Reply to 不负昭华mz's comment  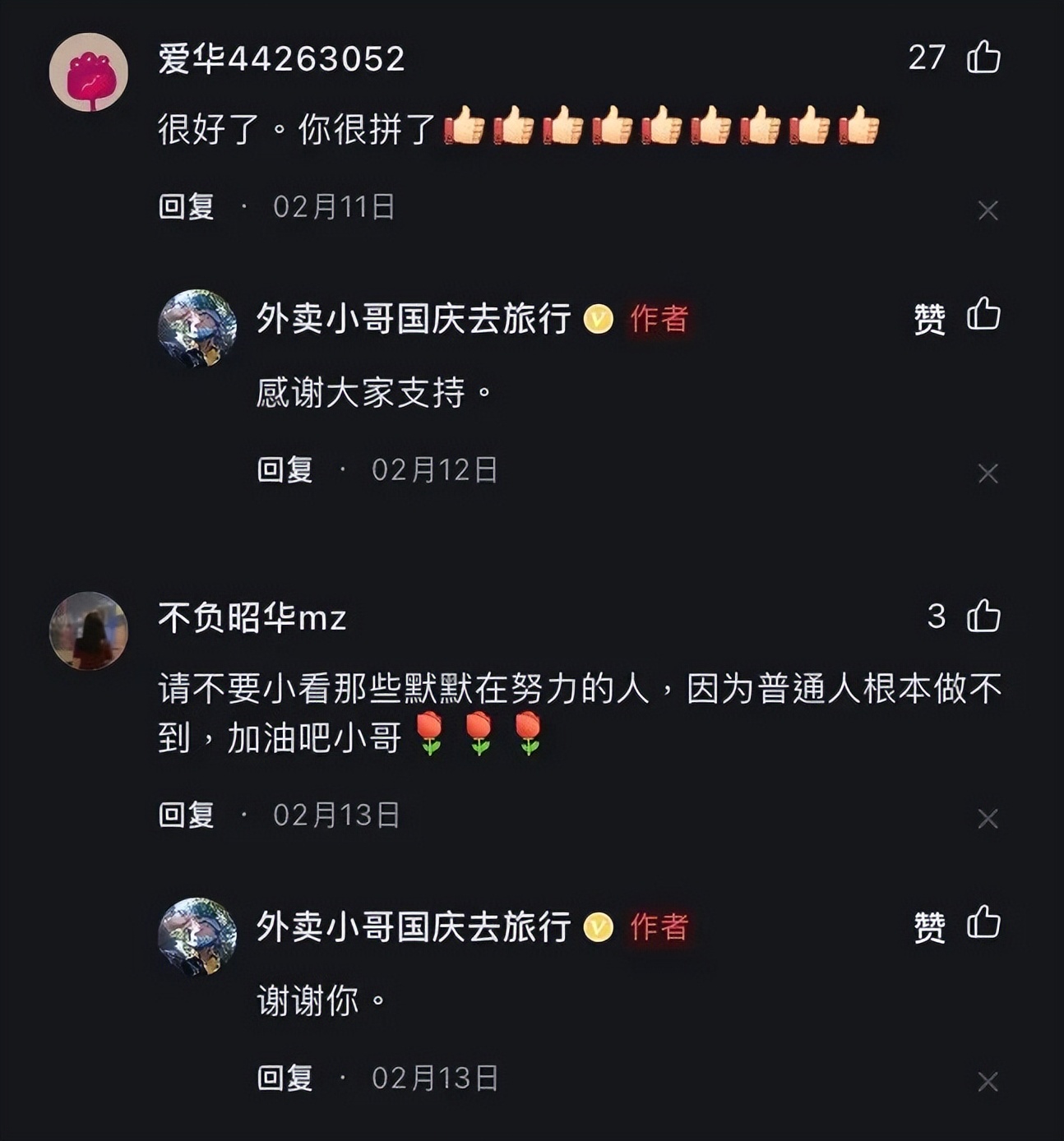tap(184, 816)
